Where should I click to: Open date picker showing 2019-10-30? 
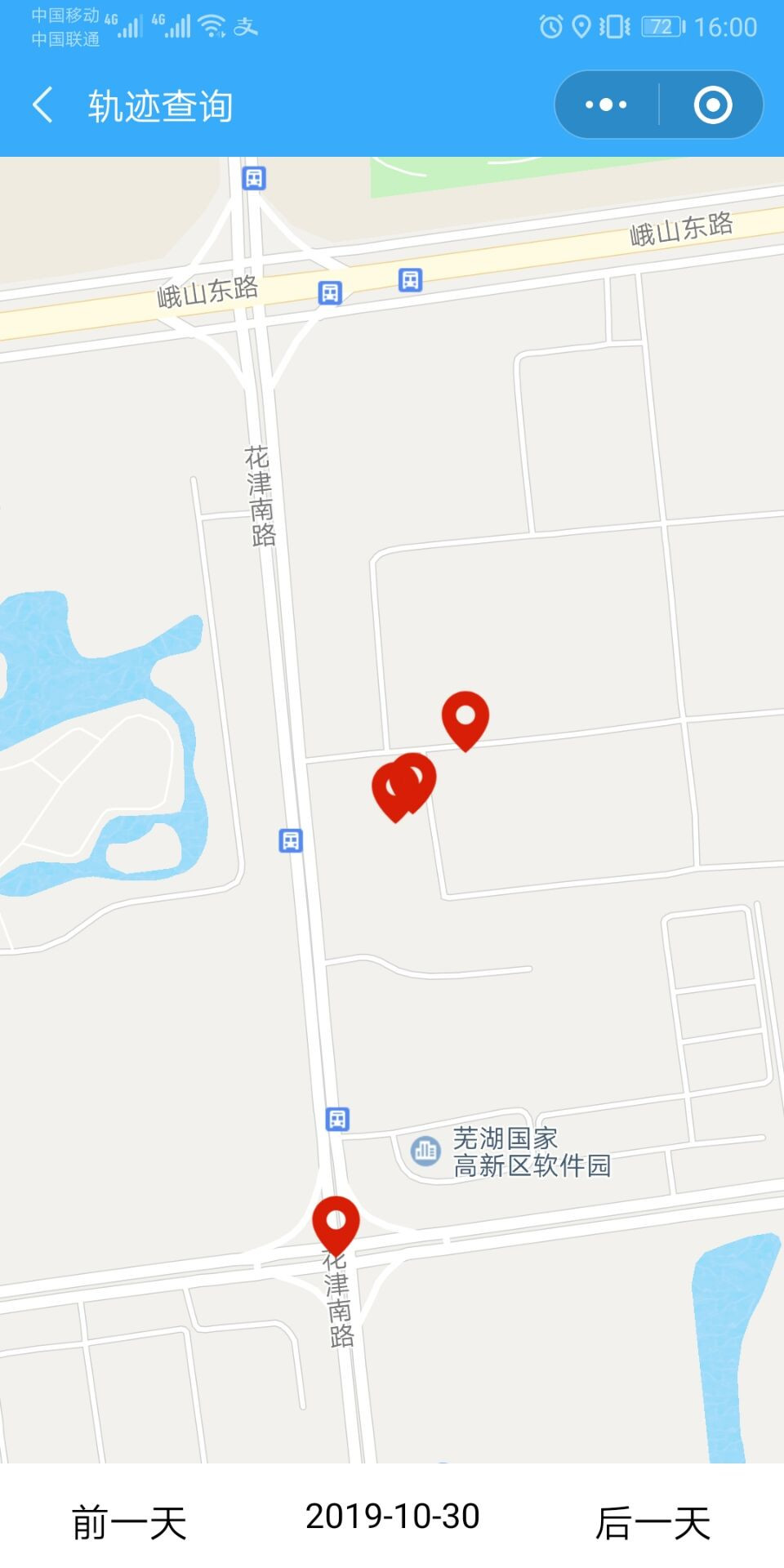point(392,1516)
